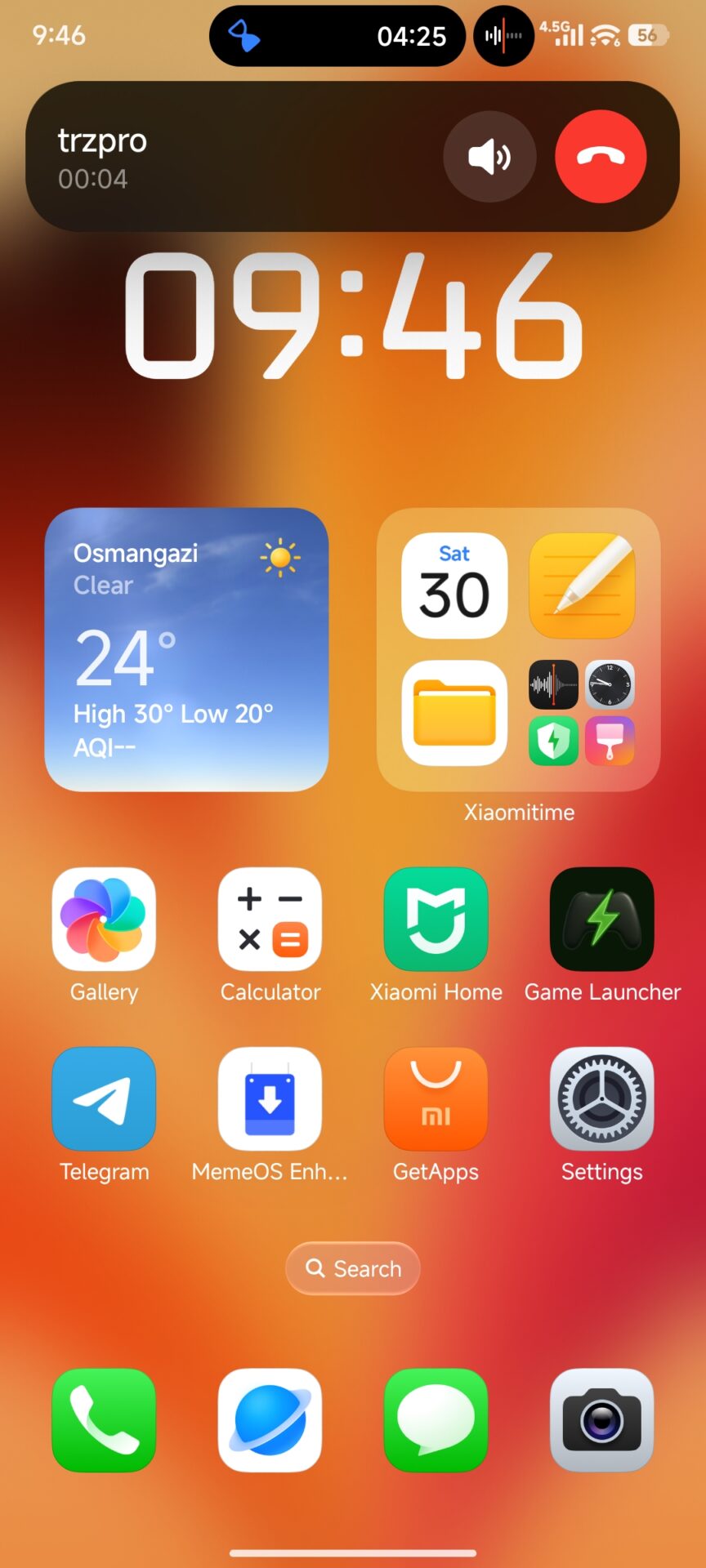
Task: Open Telegram
Action: [x=104, y=1098]
